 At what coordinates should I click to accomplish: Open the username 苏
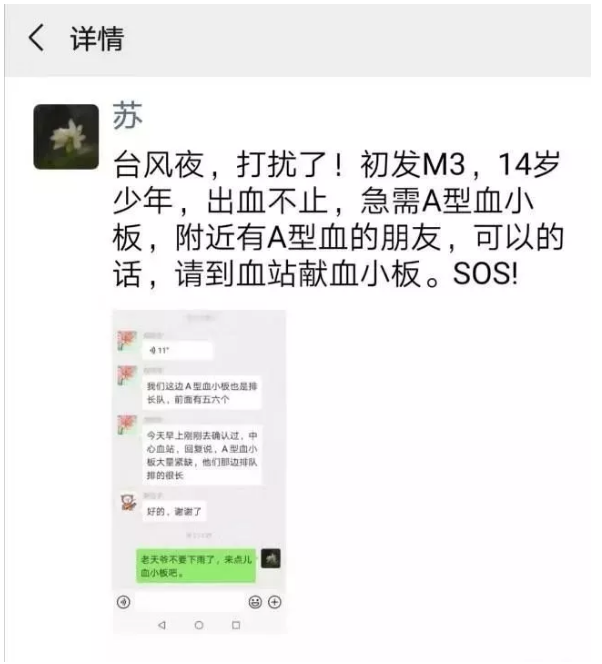(126, 116)
